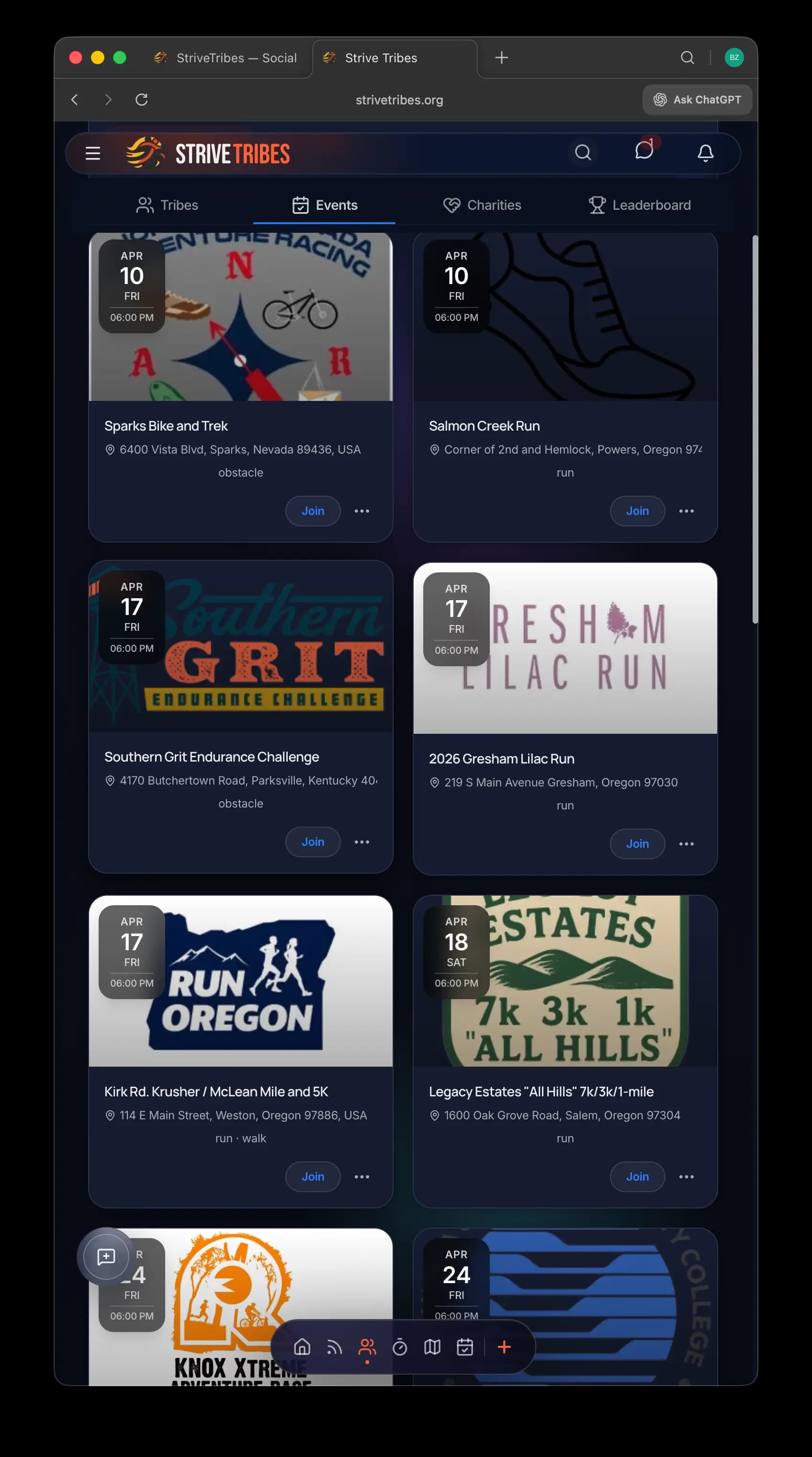Tap the orange plus create button
Screen dimensions: 812x1457
pyautogui.click(x=504, y=1347)
